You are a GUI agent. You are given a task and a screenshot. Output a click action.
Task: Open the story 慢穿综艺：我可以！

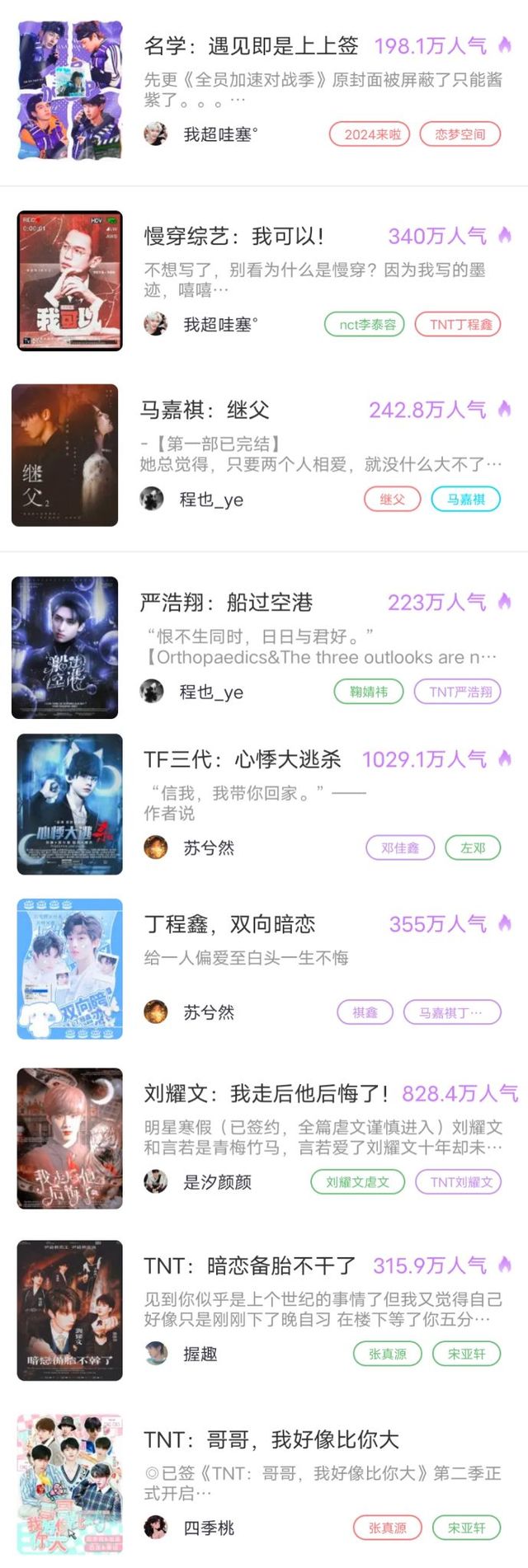[x=234, y=237]
